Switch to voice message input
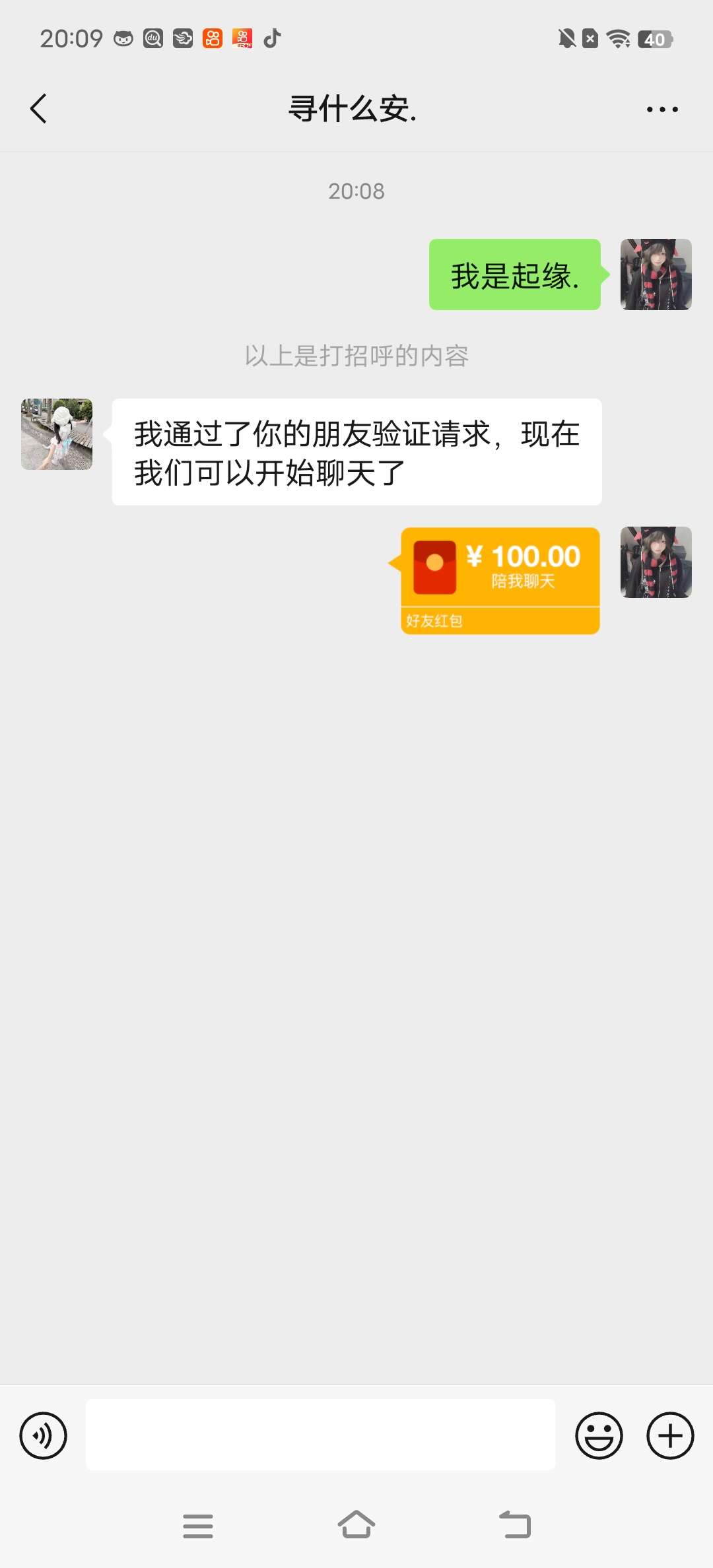Viewport: 713px width, 1568px height. click(x=44, y=1435)
